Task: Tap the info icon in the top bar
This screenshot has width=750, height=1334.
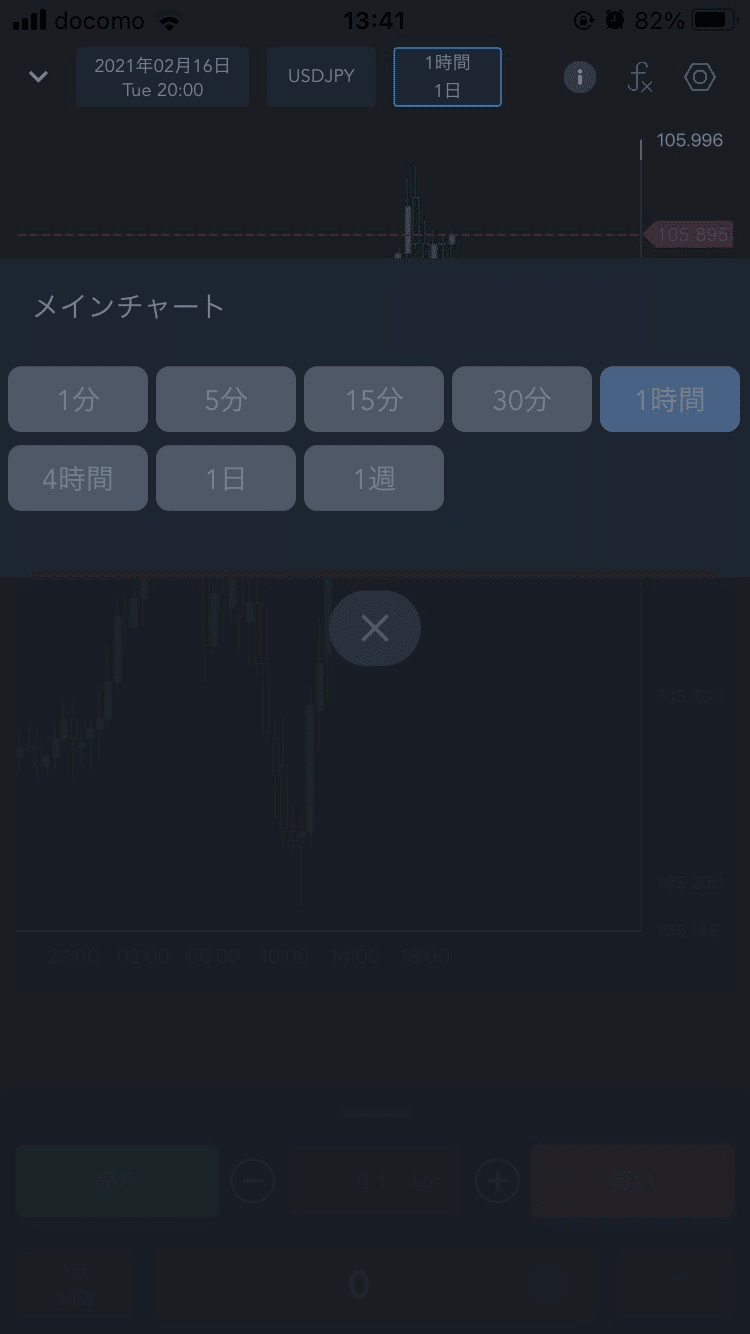Action: point(580,77)
